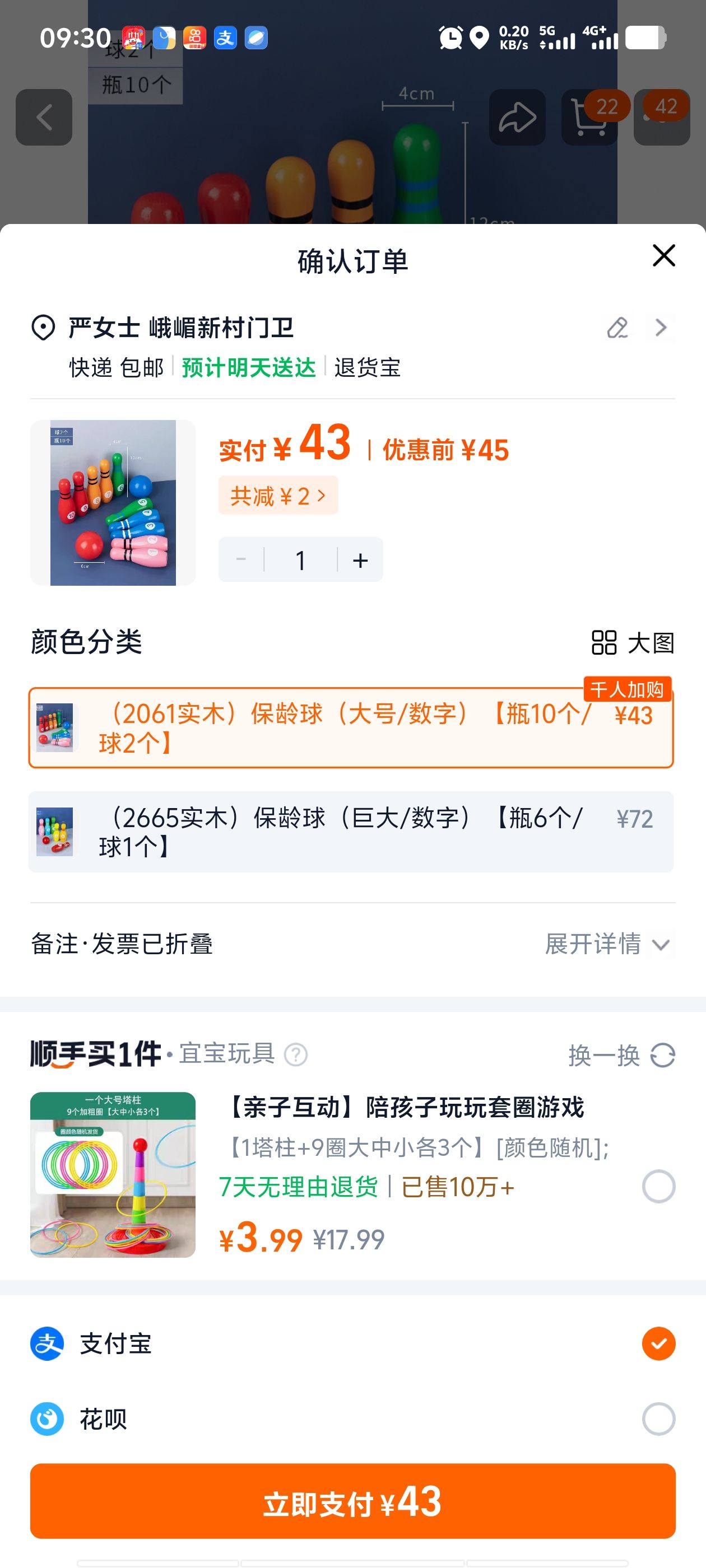706x1568 pixels.
Task: Switch color options to 大图 view
Action: (633, 642)
